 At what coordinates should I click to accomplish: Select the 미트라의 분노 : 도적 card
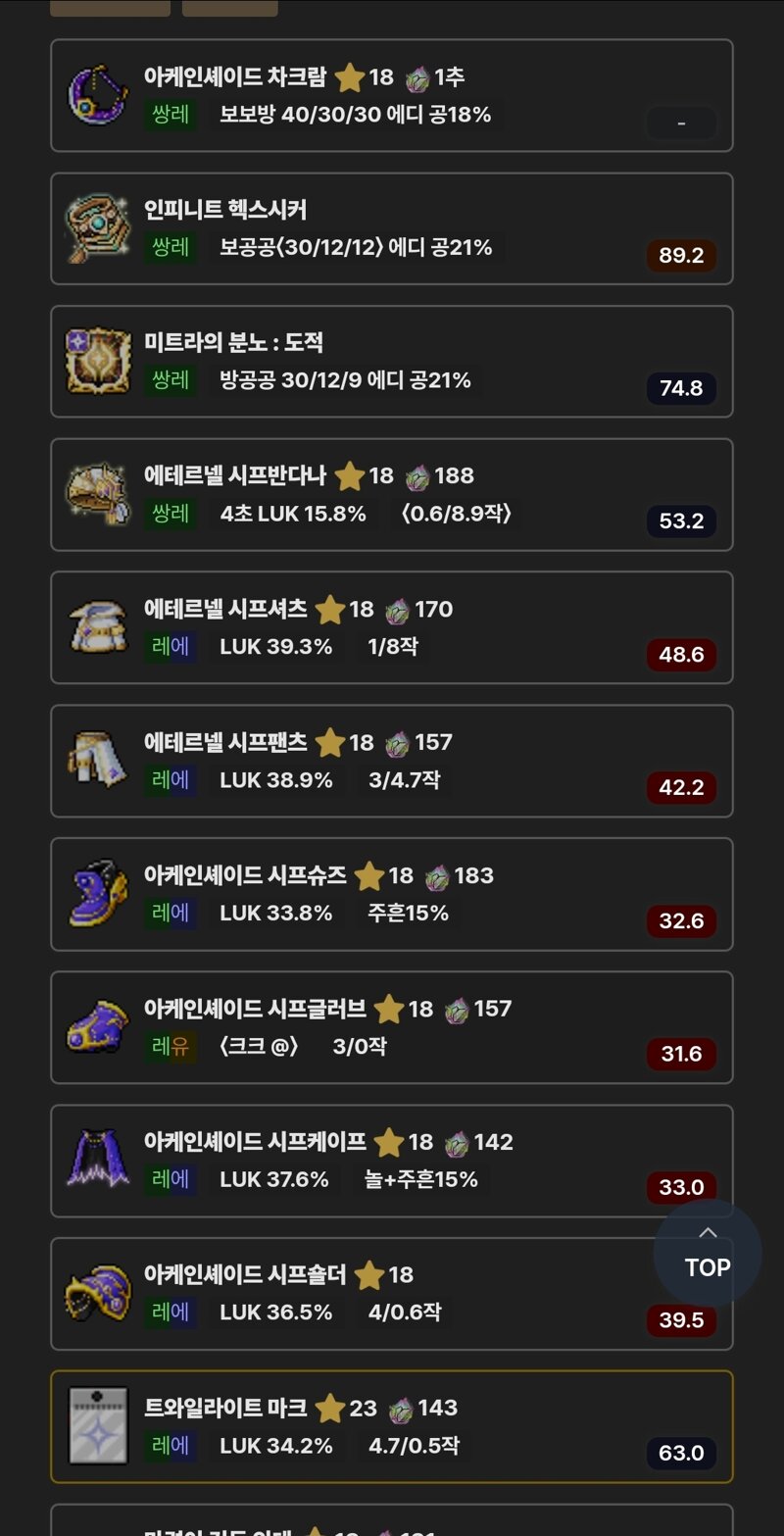pyautogui.click(x=391, y=362)
